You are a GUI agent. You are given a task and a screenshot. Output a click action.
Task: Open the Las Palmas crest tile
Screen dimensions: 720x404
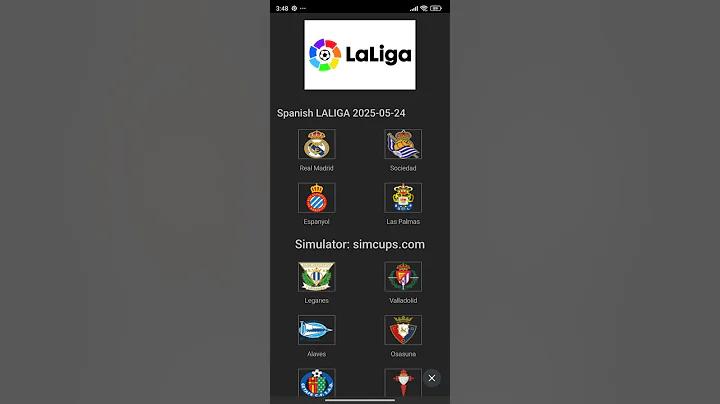coord(403,198)
